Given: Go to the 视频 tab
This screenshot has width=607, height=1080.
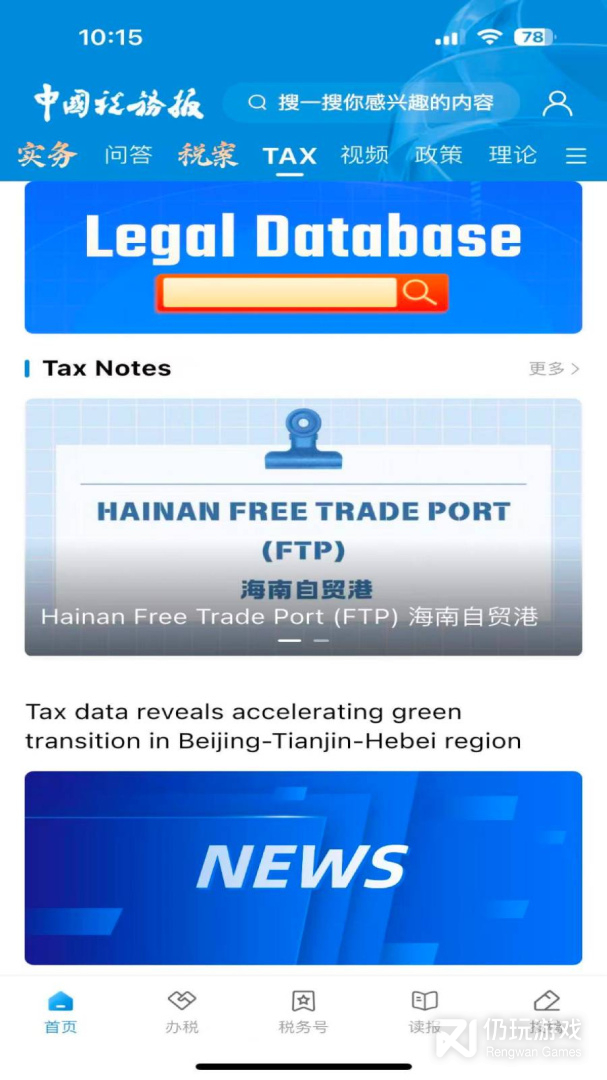Looking at the screenshot, I should (364, 155).
